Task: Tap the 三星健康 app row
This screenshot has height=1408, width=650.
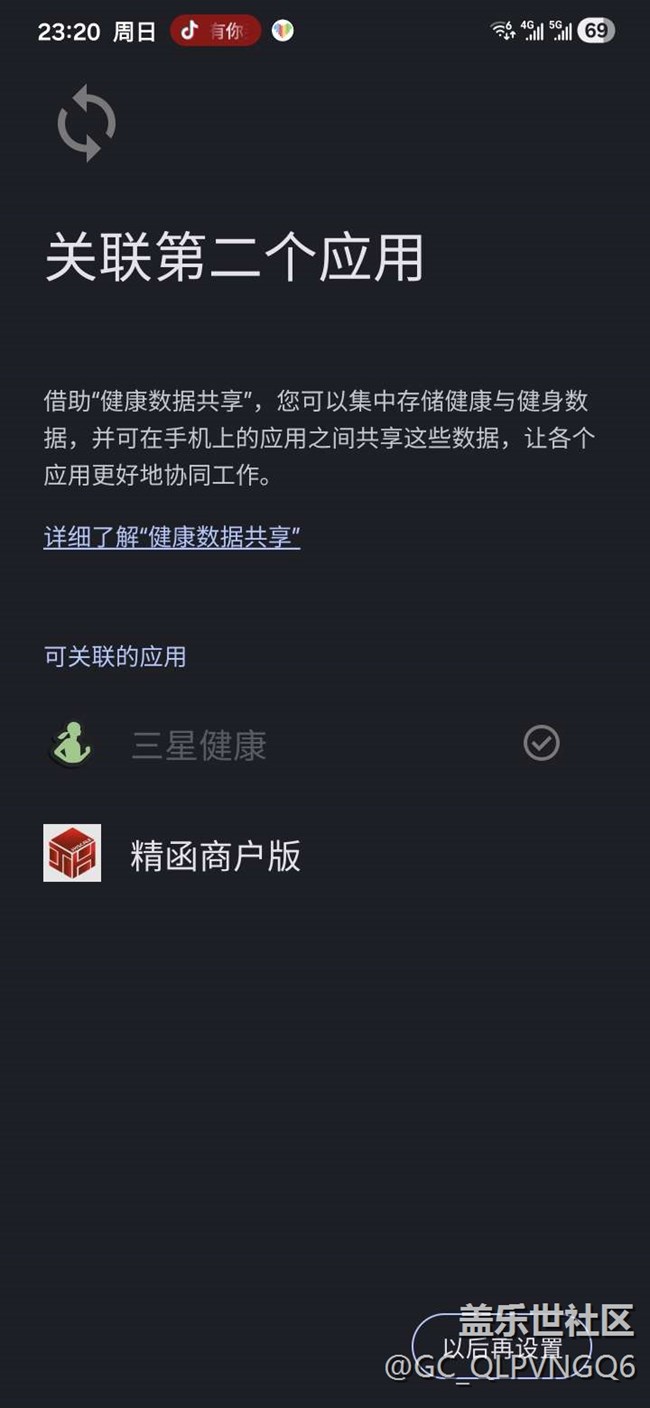Action: click(199, 745)
